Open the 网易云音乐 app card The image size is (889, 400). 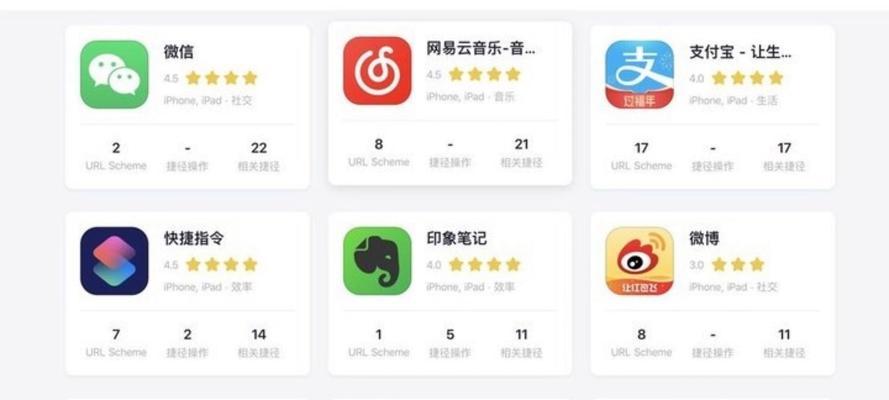pyautogui.click(x=449, y=103)
